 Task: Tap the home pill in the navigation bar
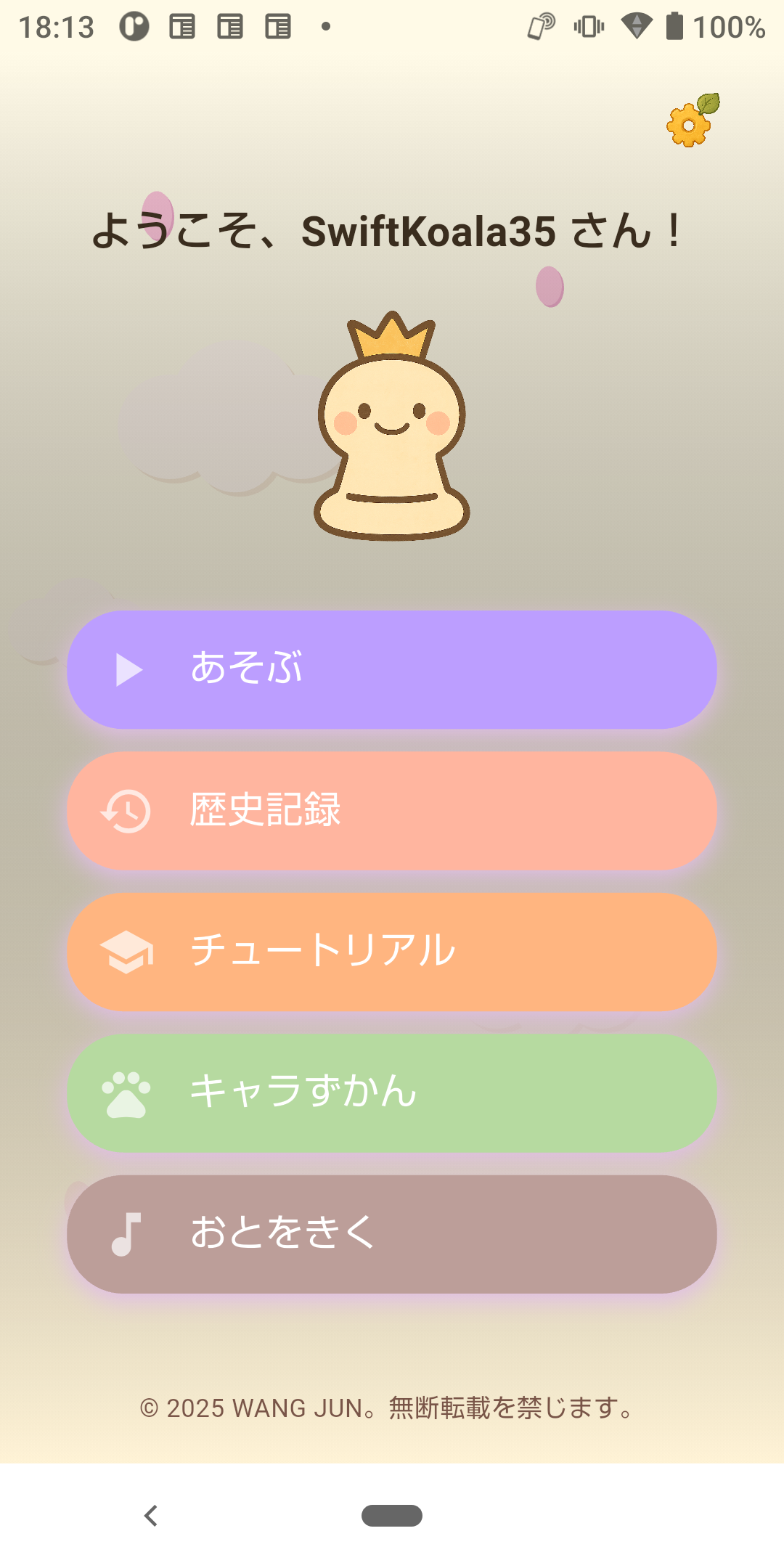(392, 1516)
